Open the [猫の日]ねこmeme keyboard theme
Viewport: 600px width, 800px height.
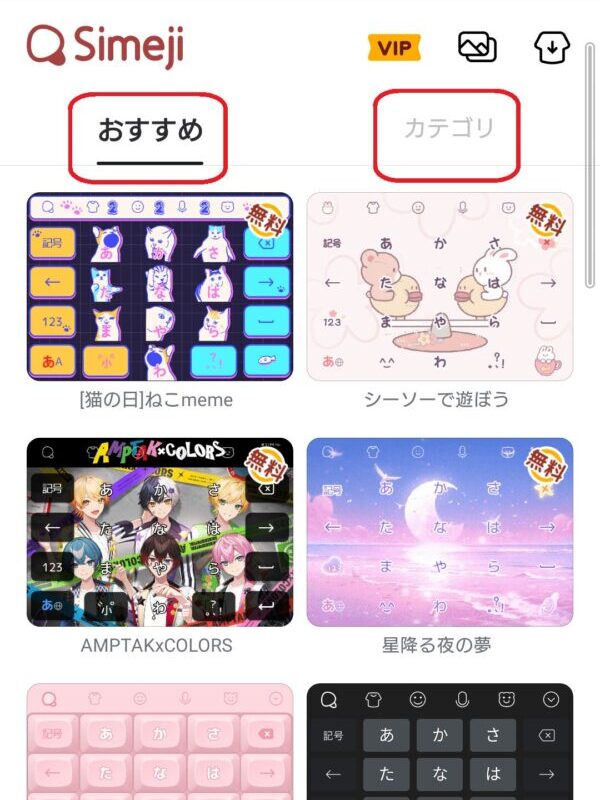[160, 287]
